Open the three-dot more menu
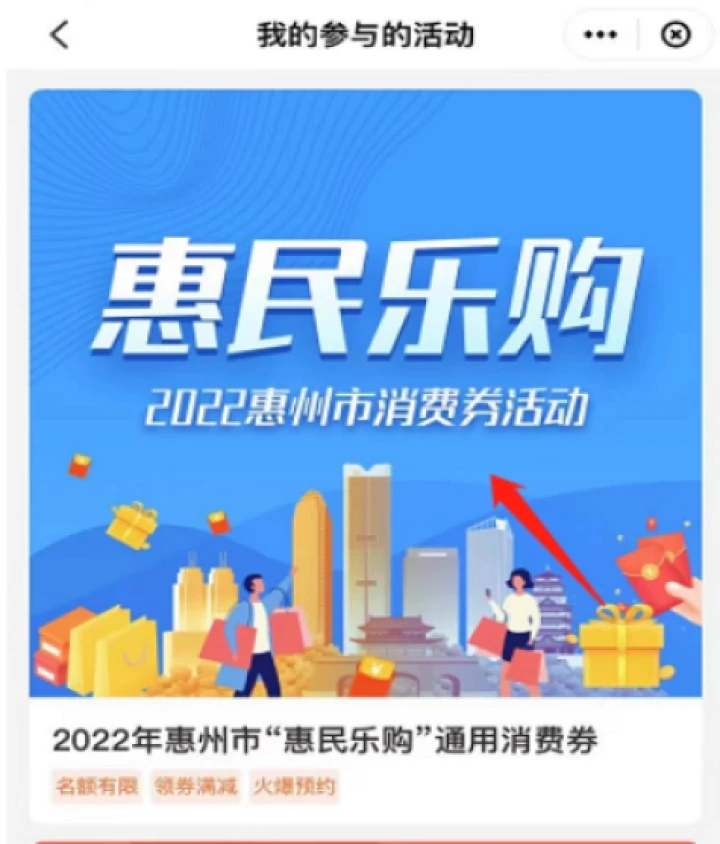Viewport: 720px width, 844px height. 600,35
